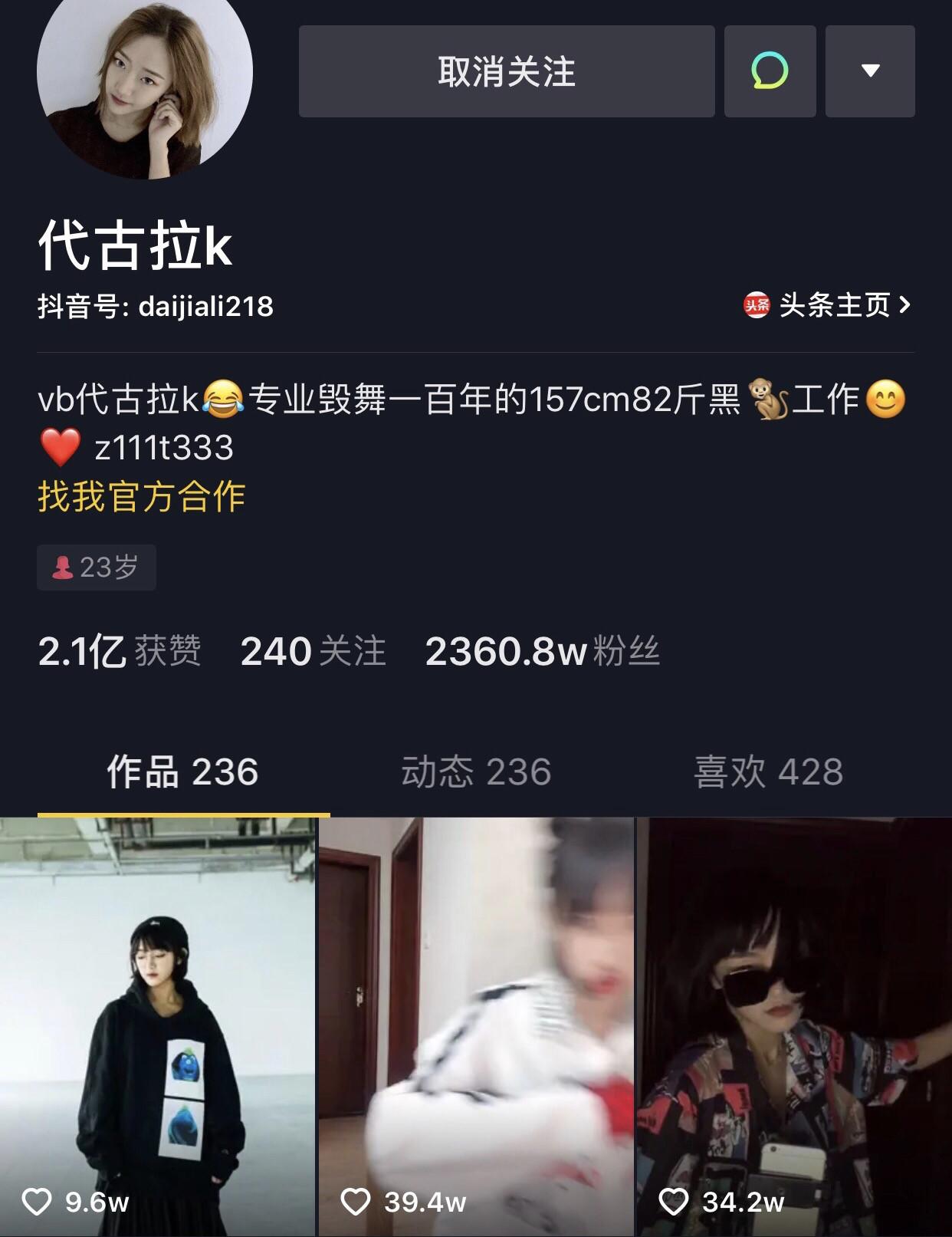Open the 找我官方合作 link
Screen dimensions: 952x1237
[142, 497]
